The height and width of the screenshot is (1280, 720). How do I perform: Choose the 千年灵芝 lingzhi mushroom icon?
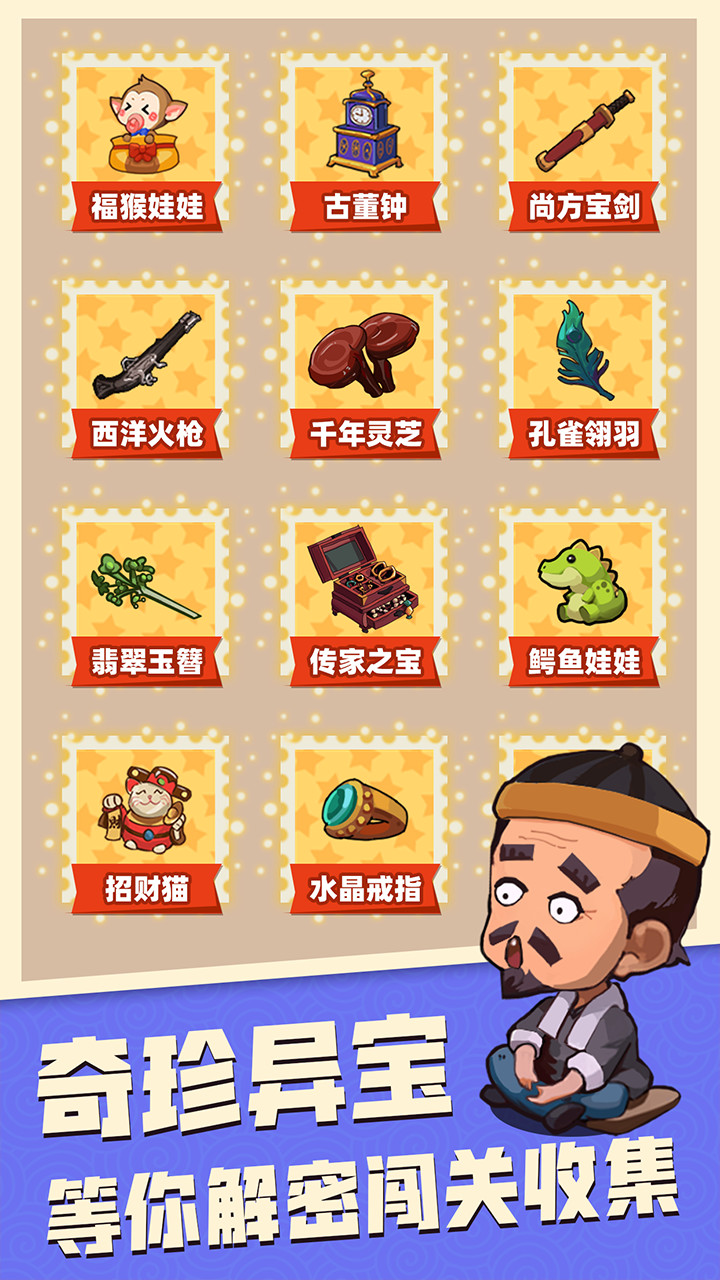[365, 352]
